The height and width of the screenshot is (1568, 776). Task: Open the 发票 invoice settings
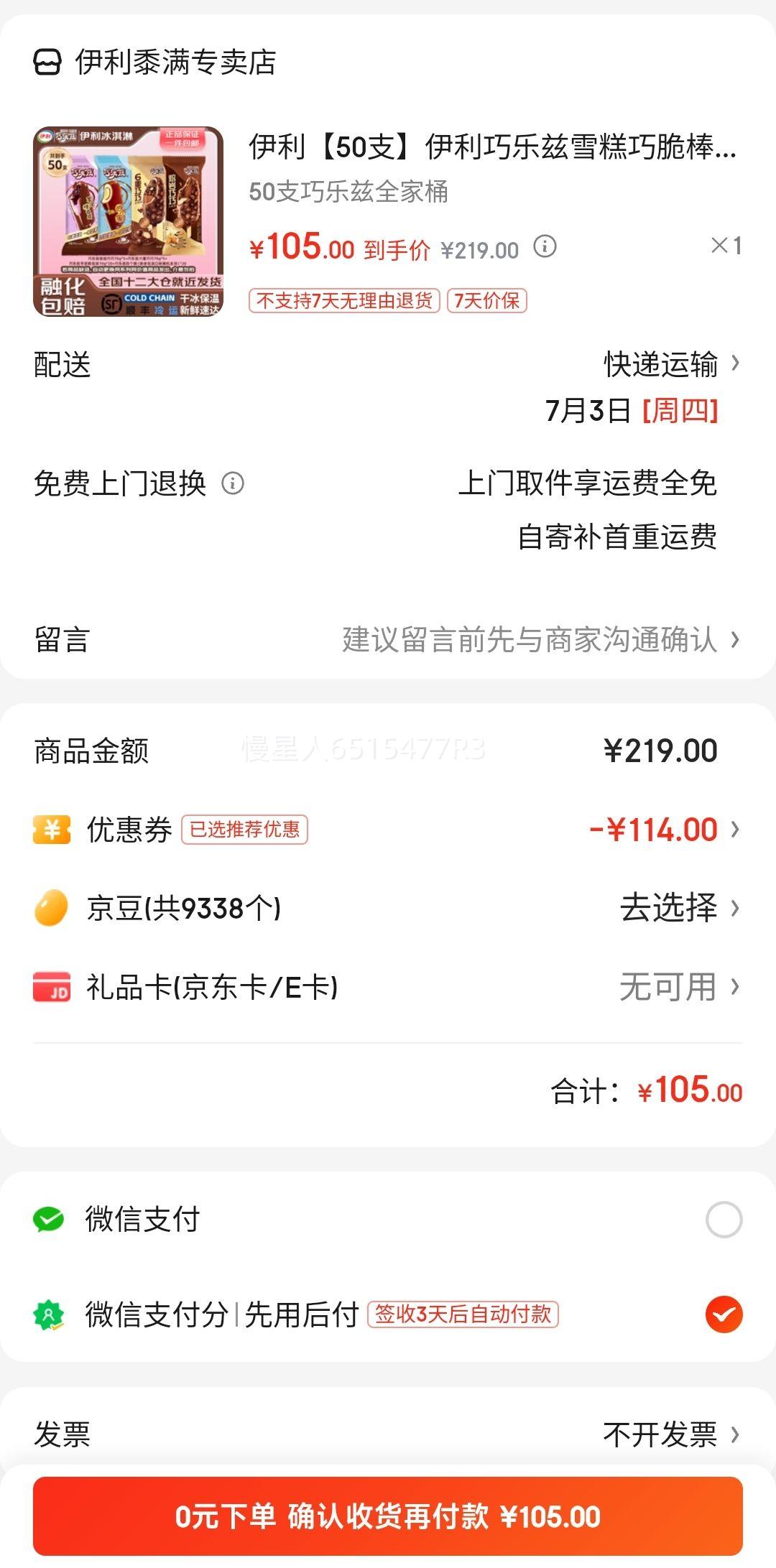pyautogui.click(x=388, y=1434)
